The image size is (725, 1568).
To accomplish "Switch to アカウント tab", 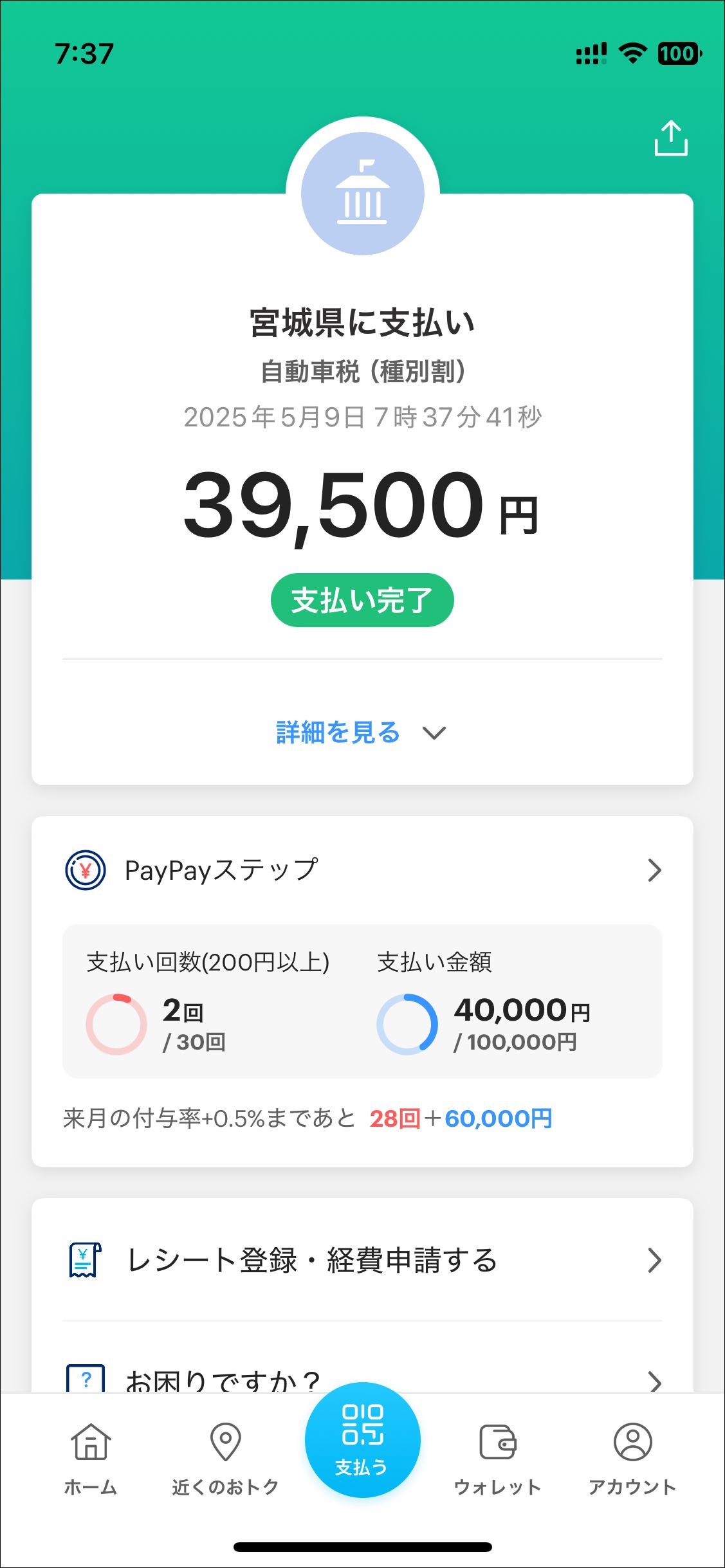I will [632, 1457].
